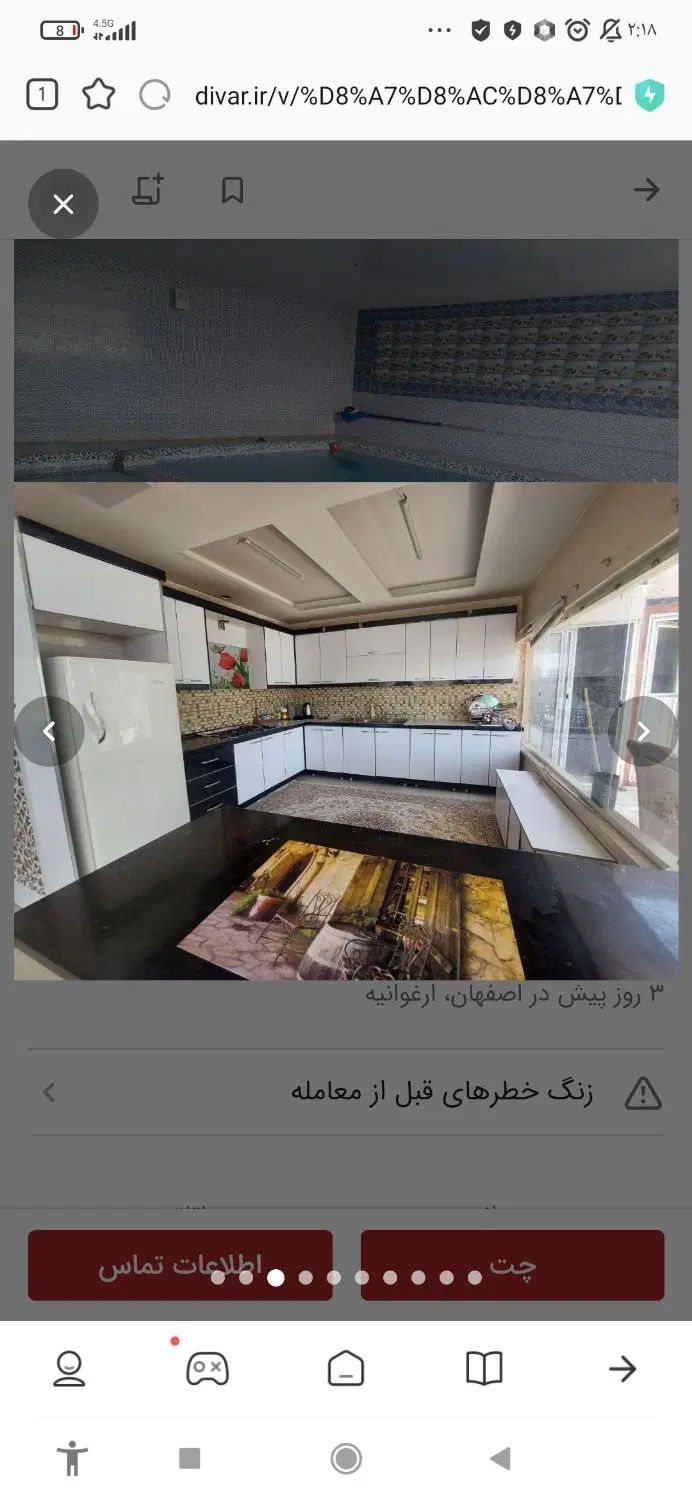
Task: Jump to the first photo dot
Action: pos(218,1277)
